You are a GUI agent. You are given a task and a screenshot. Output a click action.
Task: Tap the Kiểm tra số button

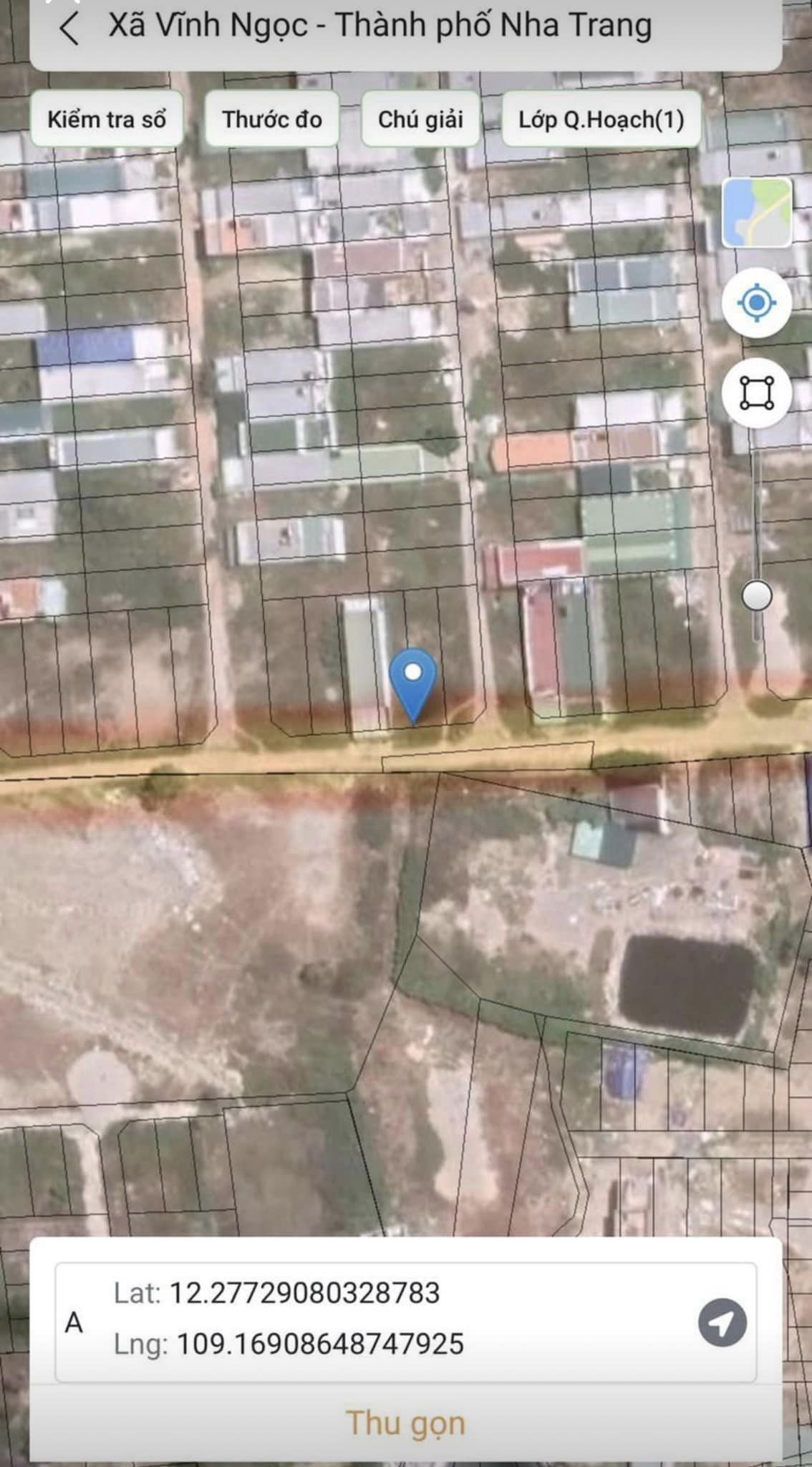pos(106,119)
